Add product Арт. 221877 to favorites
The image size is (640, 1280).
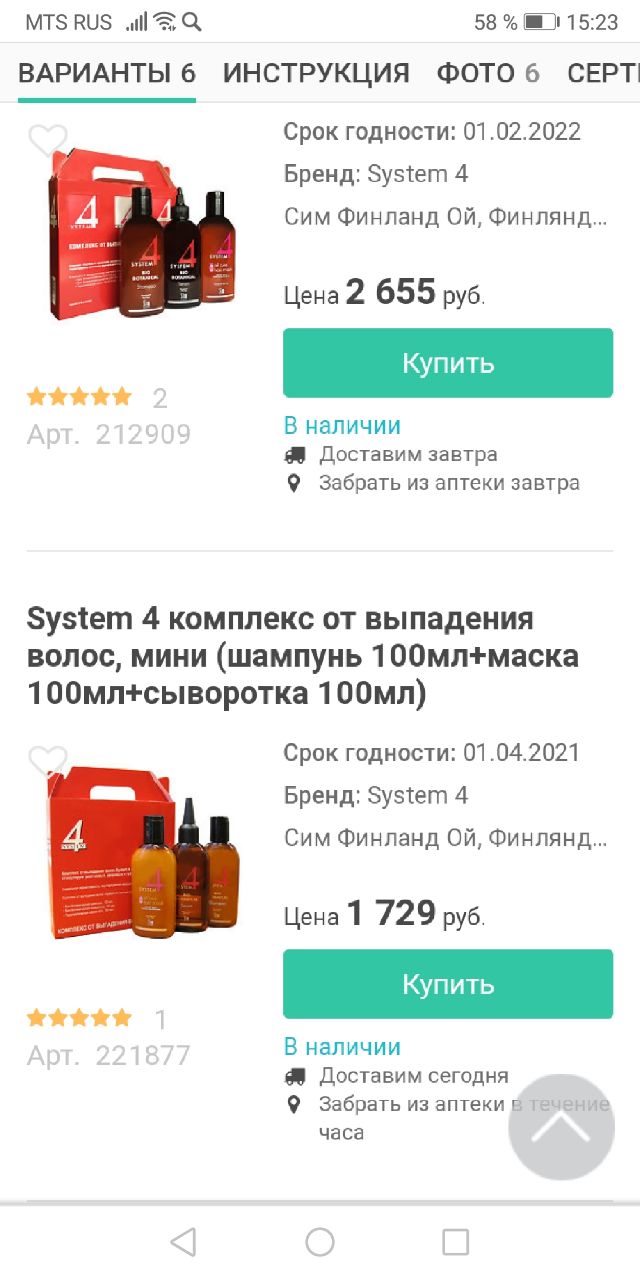point(47,762)
